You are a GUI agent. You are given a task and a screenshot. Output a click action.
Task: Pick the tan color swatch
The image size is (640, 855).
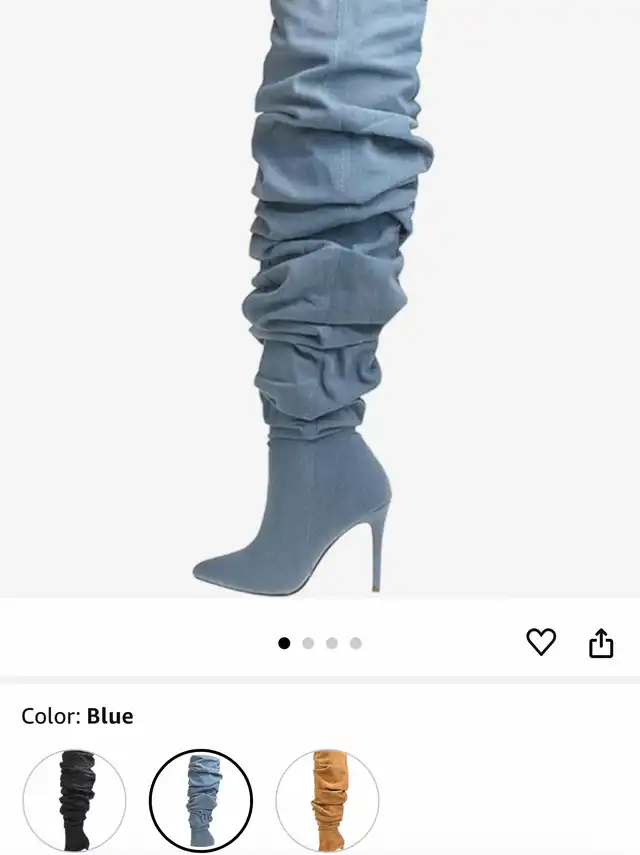(x=327, y=800)
